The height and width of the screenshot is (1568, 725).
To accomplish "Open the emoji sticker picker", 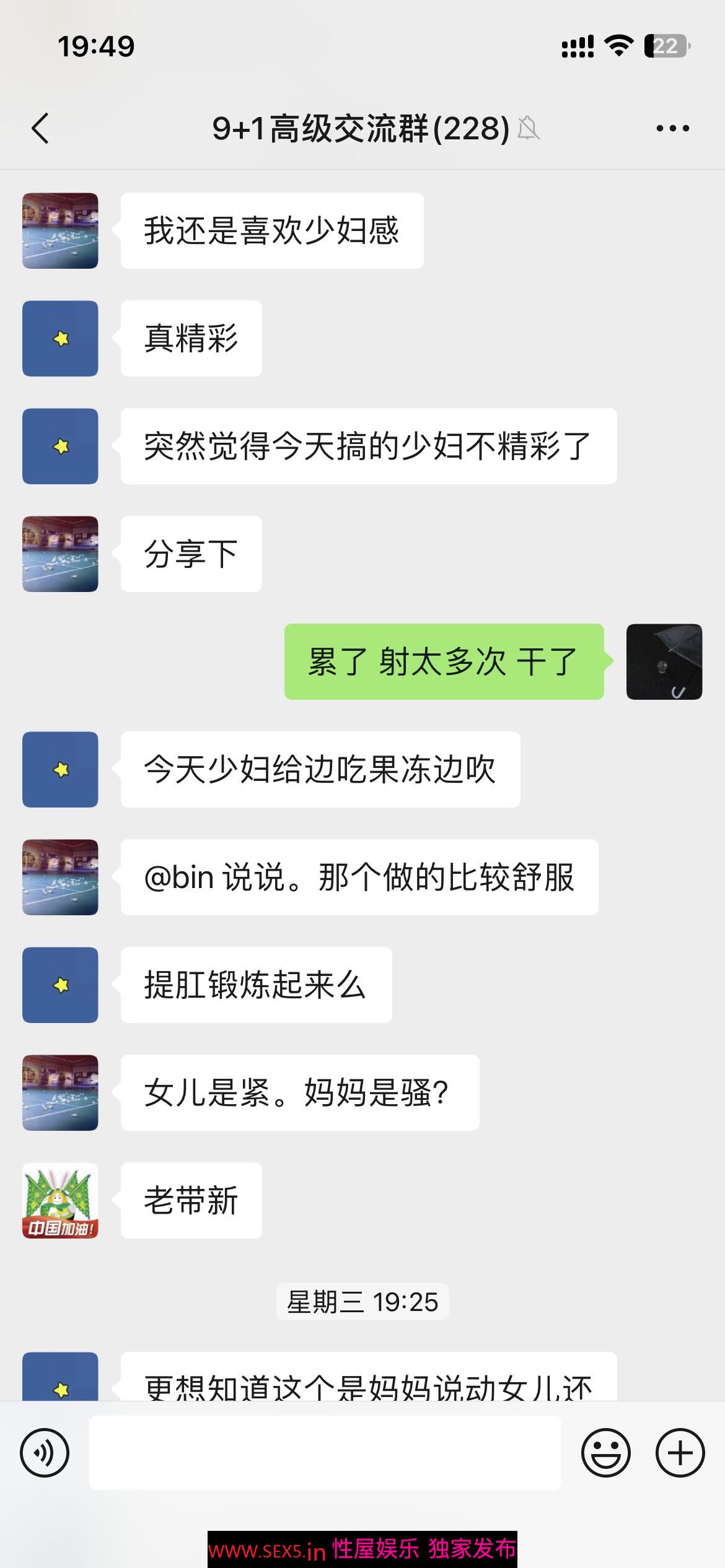I will pos(605,1452).
